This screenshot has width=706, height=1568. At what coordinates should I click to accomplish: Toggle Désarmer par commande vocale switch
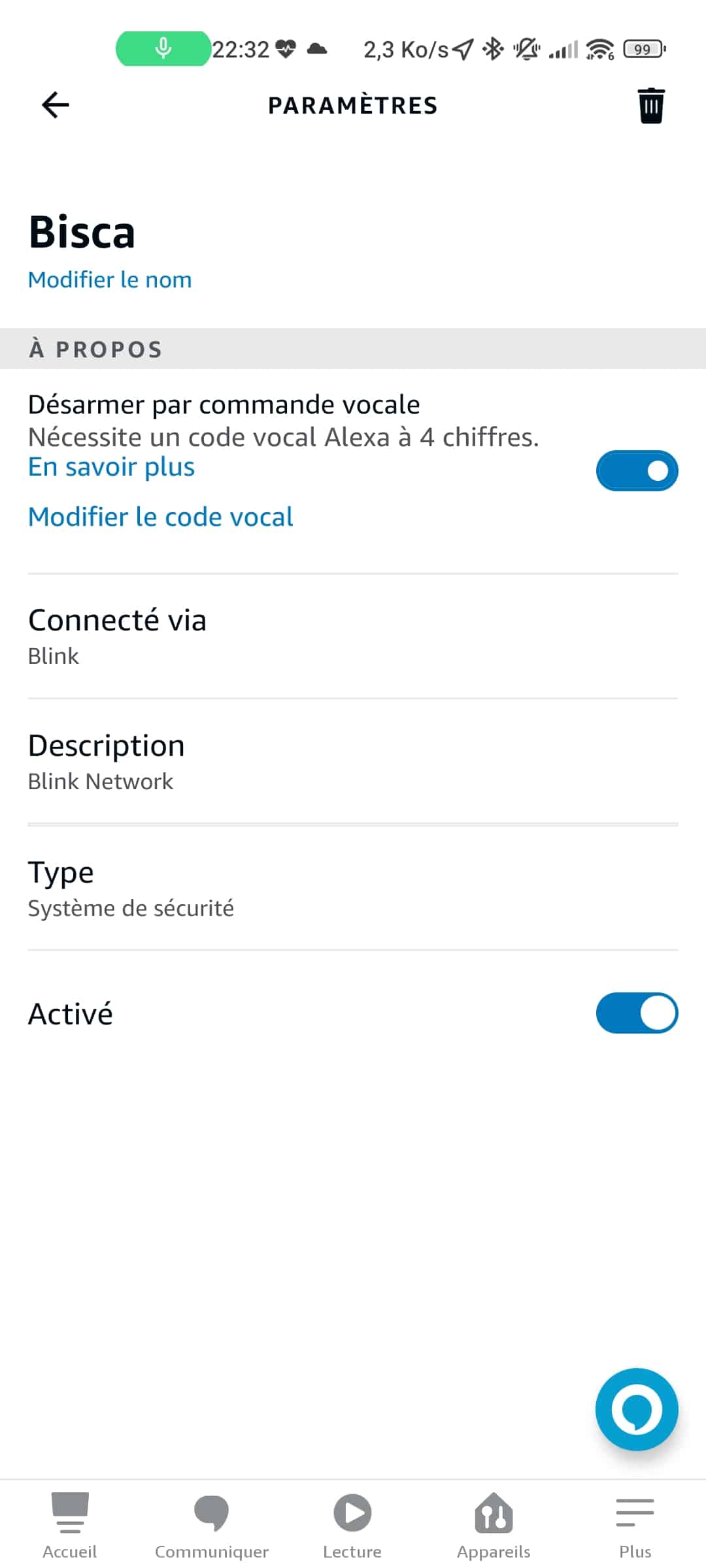click(637, 470)
